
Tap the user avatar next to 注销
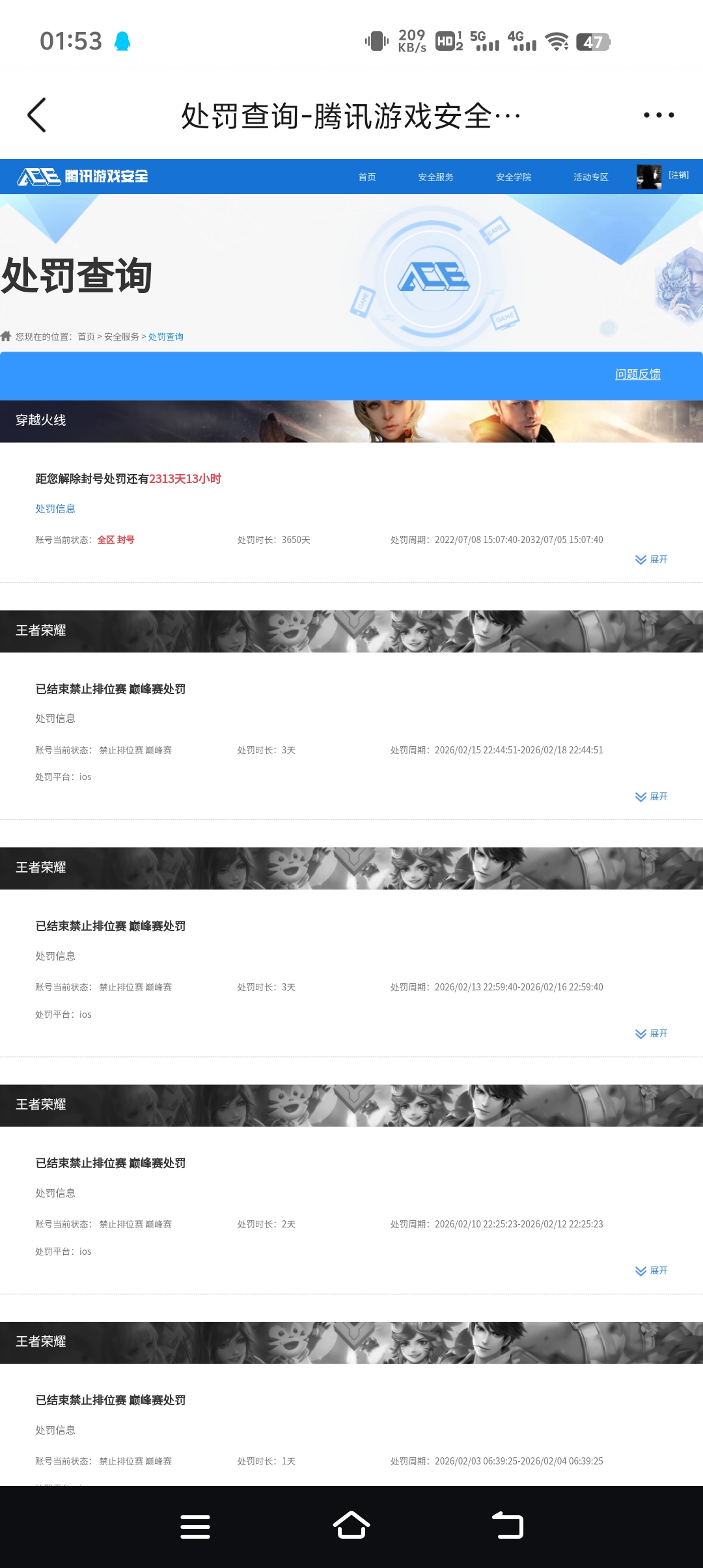(x=649, y=176)
